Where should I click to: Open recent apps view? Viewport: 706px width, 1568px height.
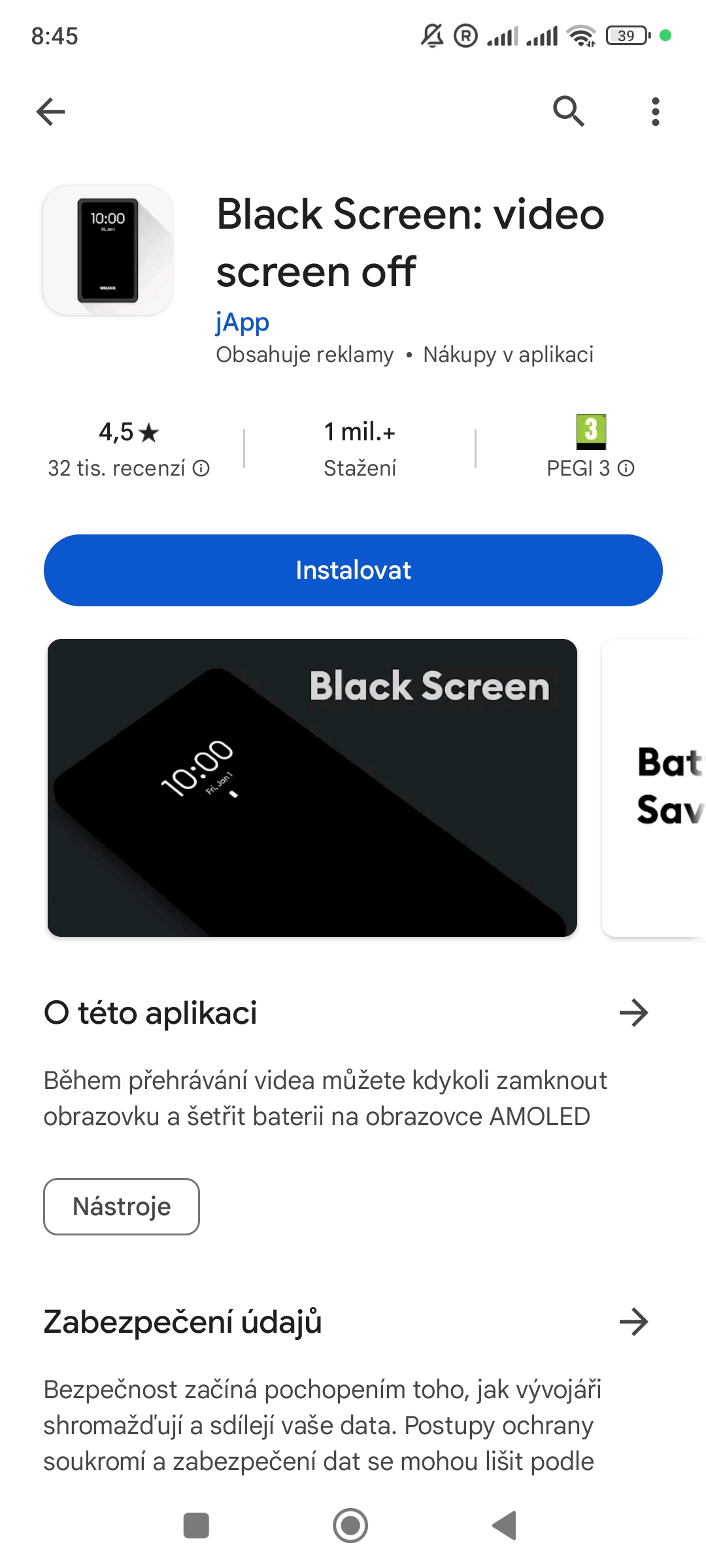click(x=196, y=1526)
